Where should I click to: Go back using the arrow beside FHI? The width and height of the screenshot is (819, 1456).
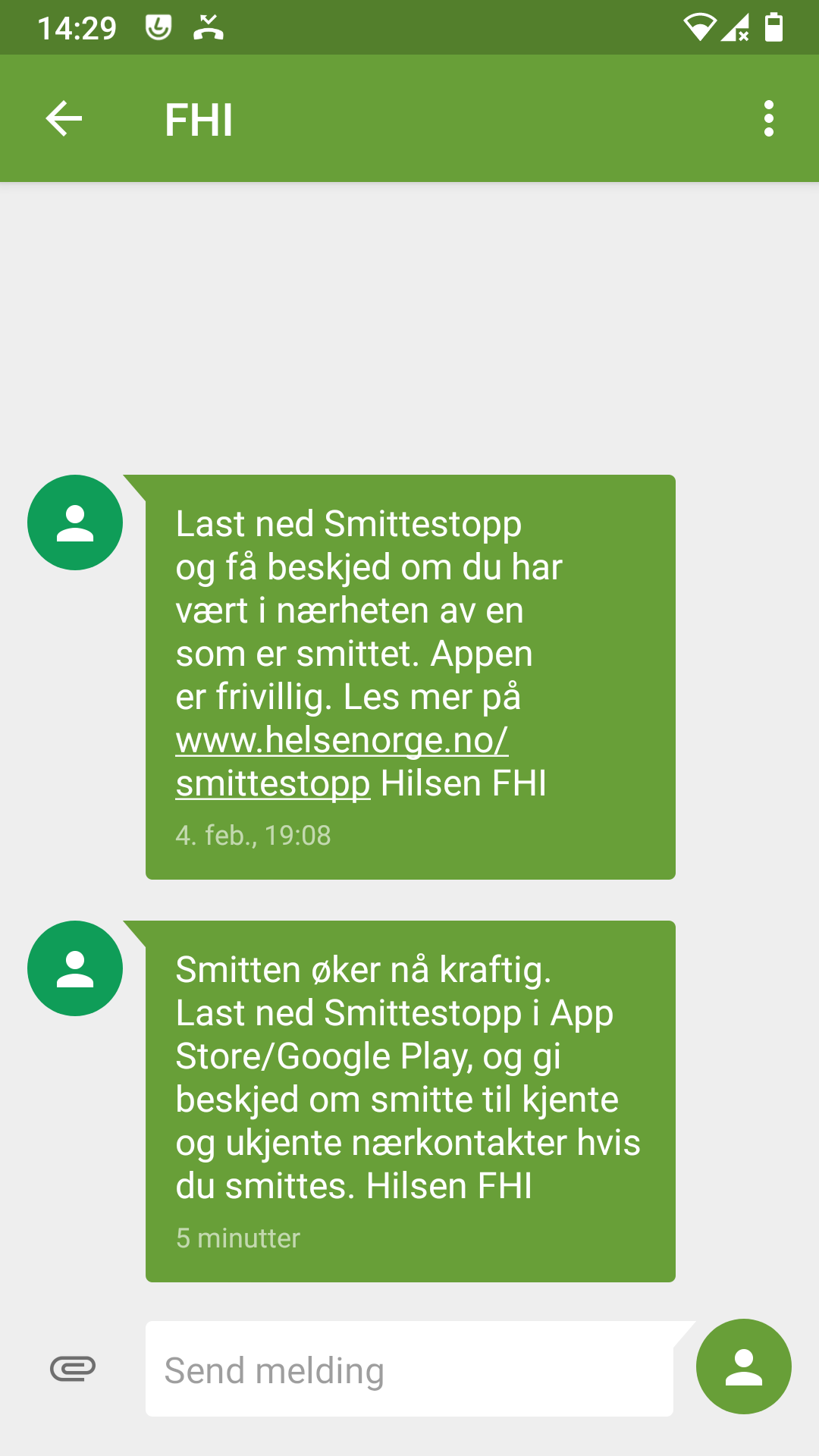click(64, 119)
